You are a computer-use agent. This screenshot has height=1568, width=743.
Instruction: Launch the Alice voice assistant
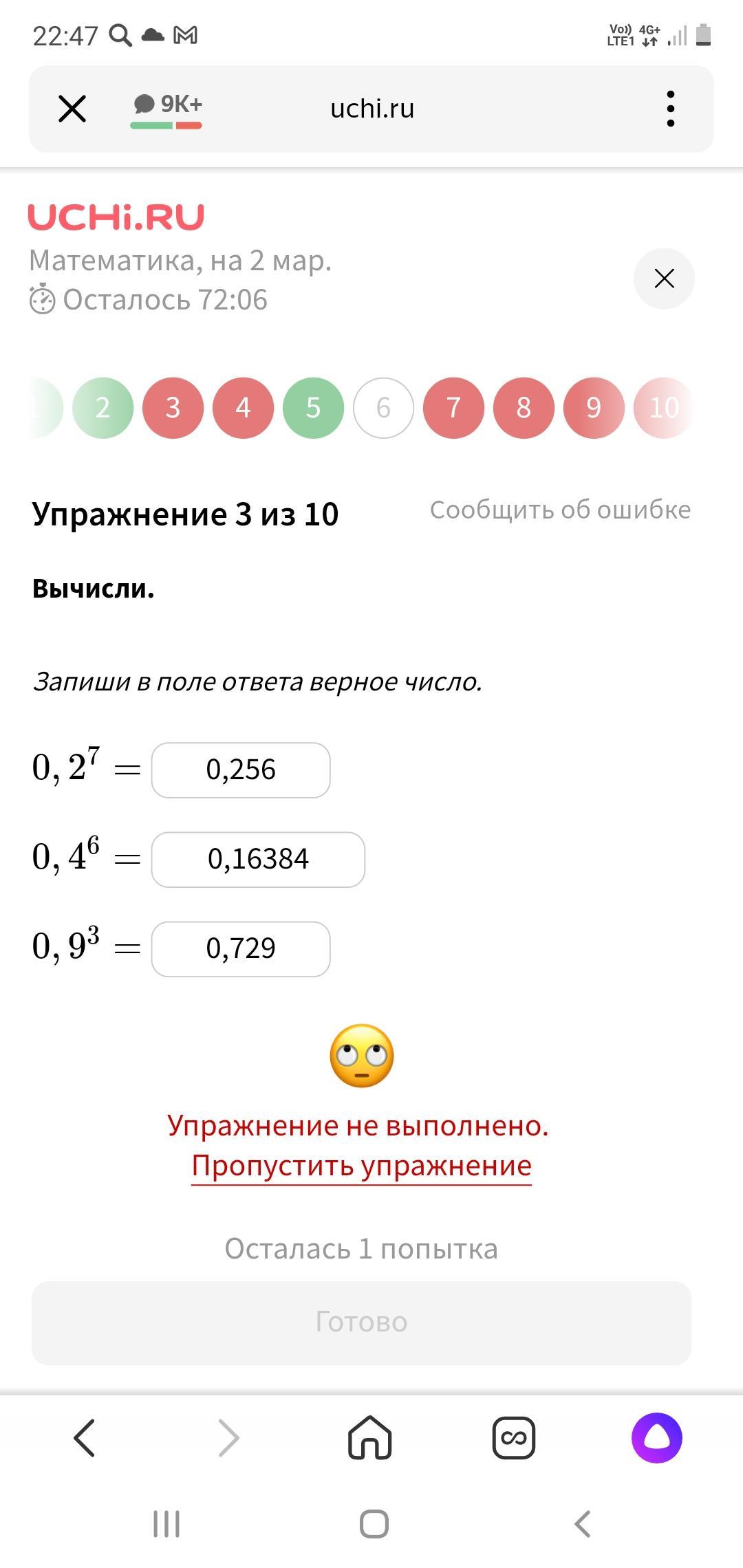click(x=656, y=1437)
